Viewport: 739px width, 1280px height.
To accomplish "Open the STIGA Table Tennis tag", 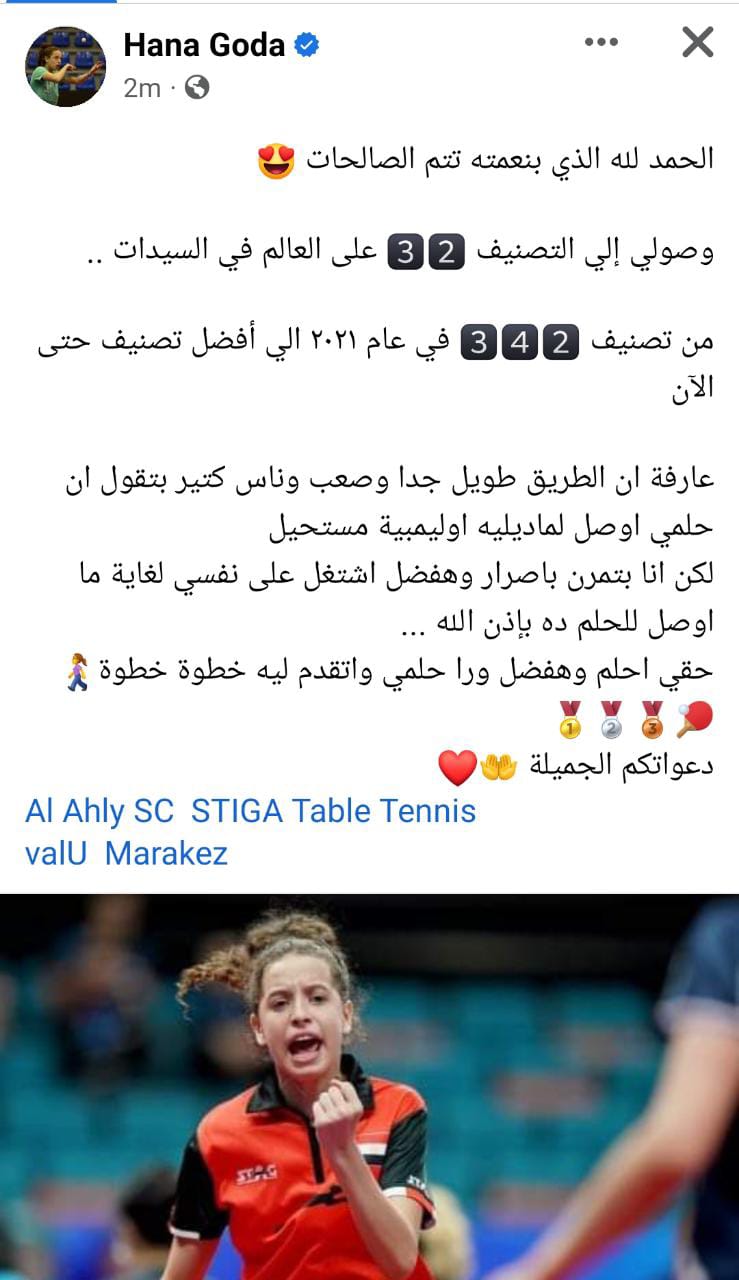I will point(333,811).
